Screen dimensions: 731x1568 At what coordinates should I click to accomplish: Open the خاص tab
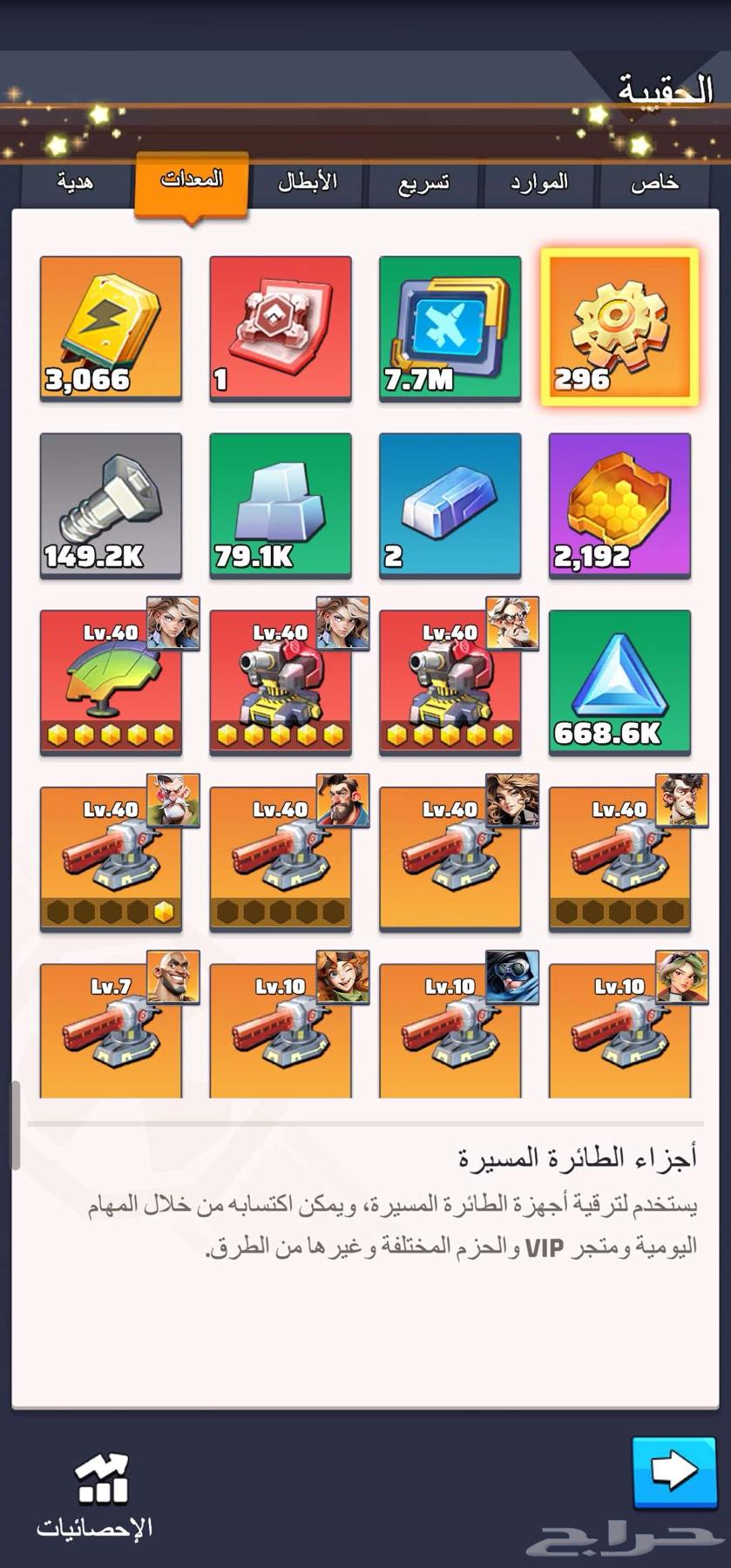[654, 182]
